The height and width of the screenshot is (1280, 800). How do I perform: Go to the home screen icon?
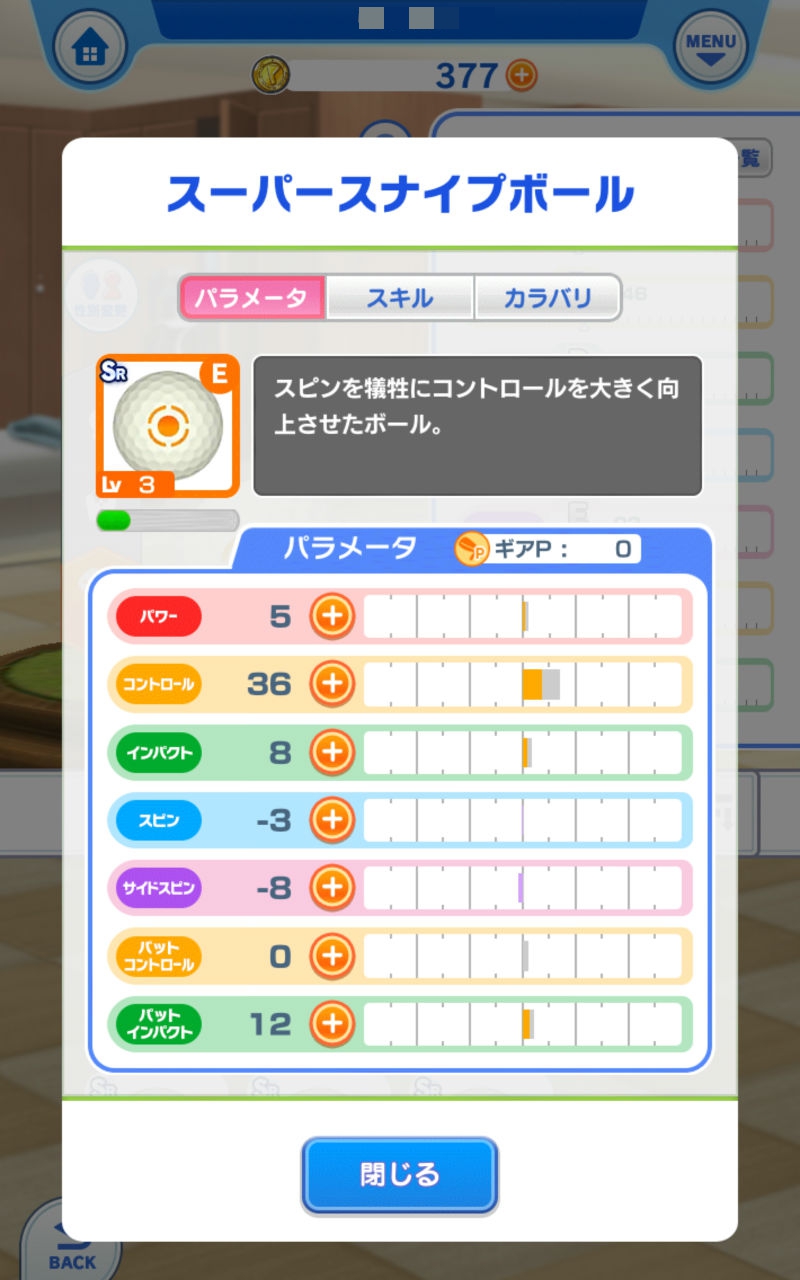[89, 45]
